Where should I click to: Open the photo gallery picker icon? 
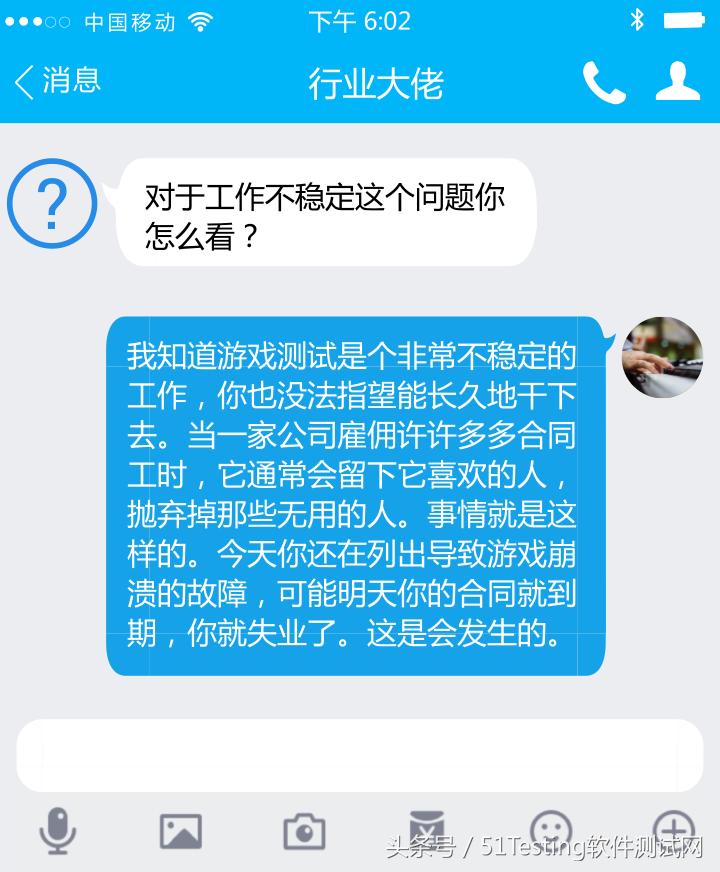click(x=183, y=830)
